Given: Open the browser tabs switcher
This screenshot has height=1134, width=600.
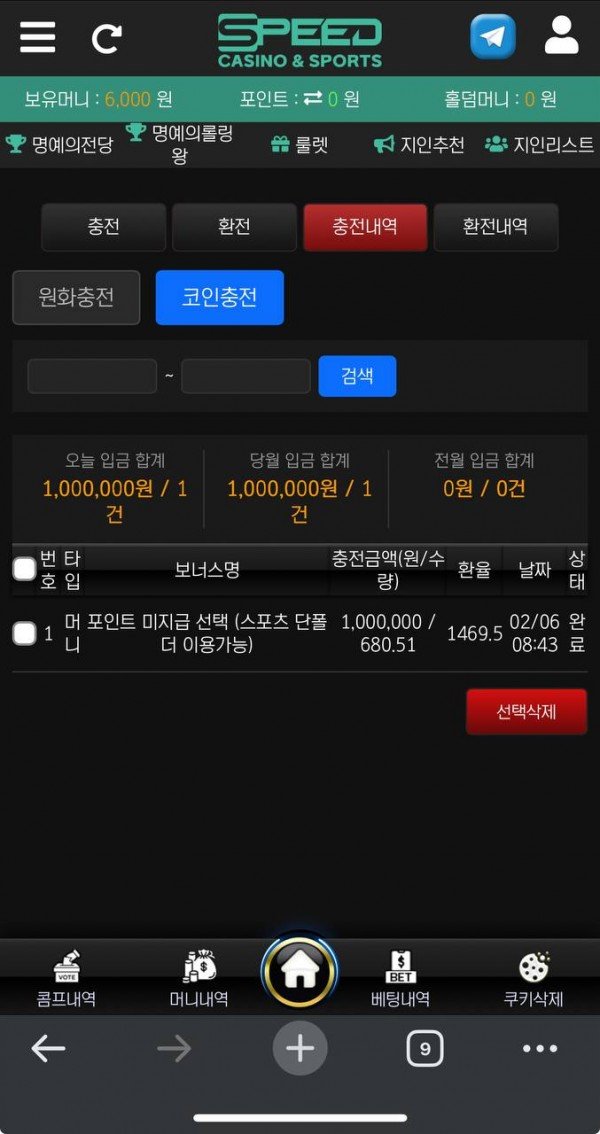Looking at the screenshot, I should (x=425, y=1049).
